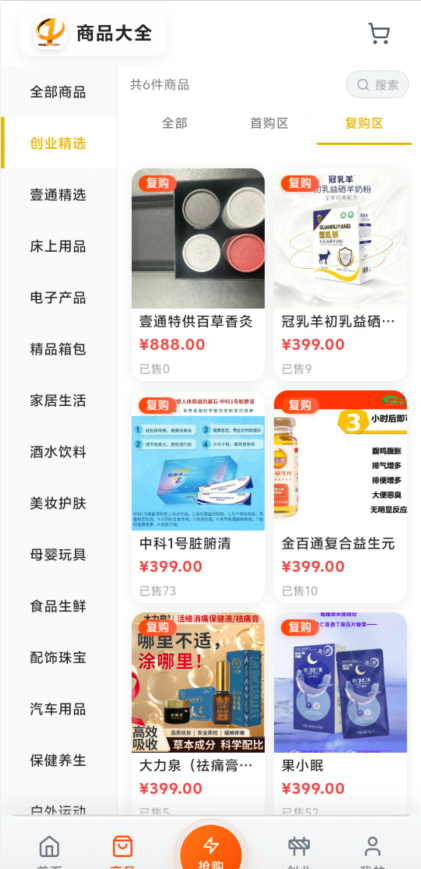Open the 大力泉 pain relief product
Screen dimensions: 421x869
coord(198,714)
